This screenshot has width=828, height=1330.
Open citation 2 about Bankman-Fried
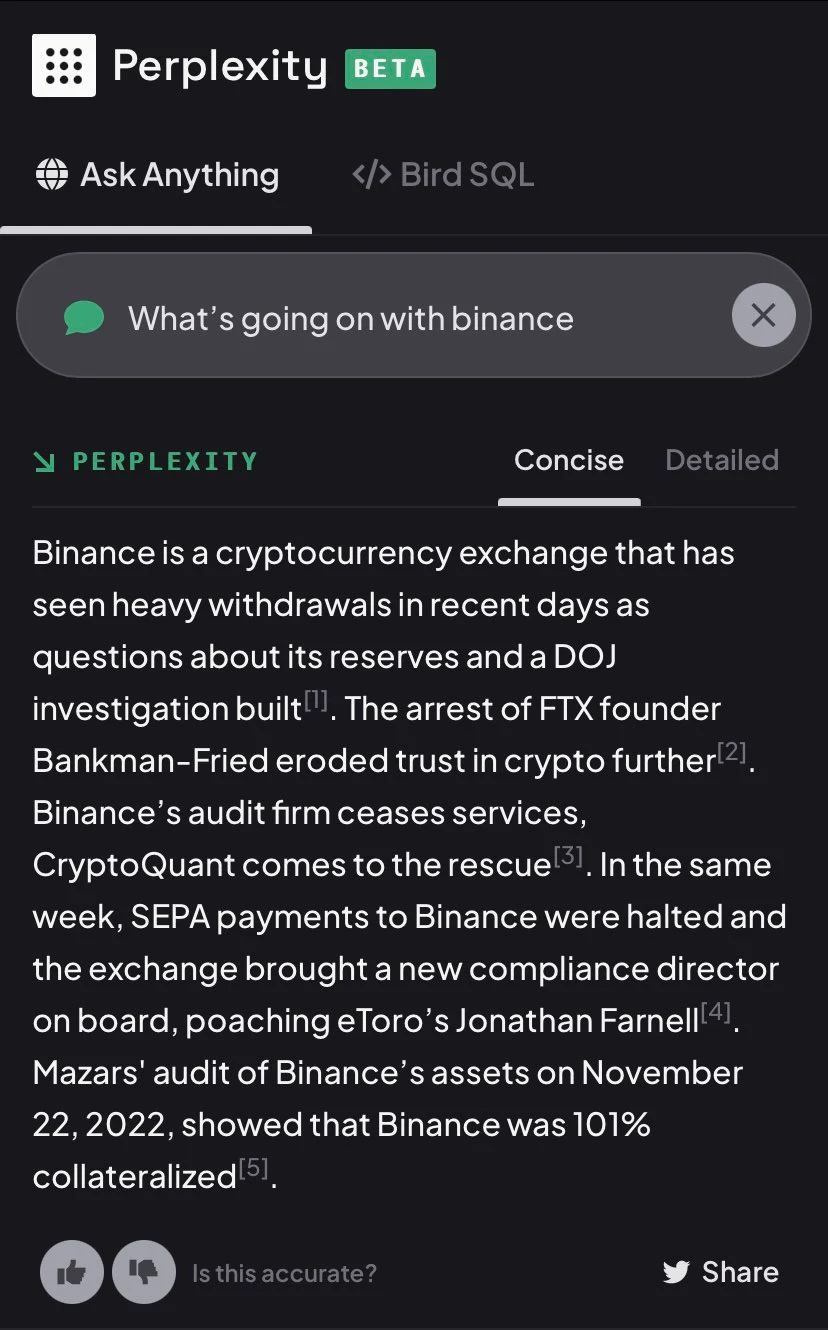click(732, 753)
